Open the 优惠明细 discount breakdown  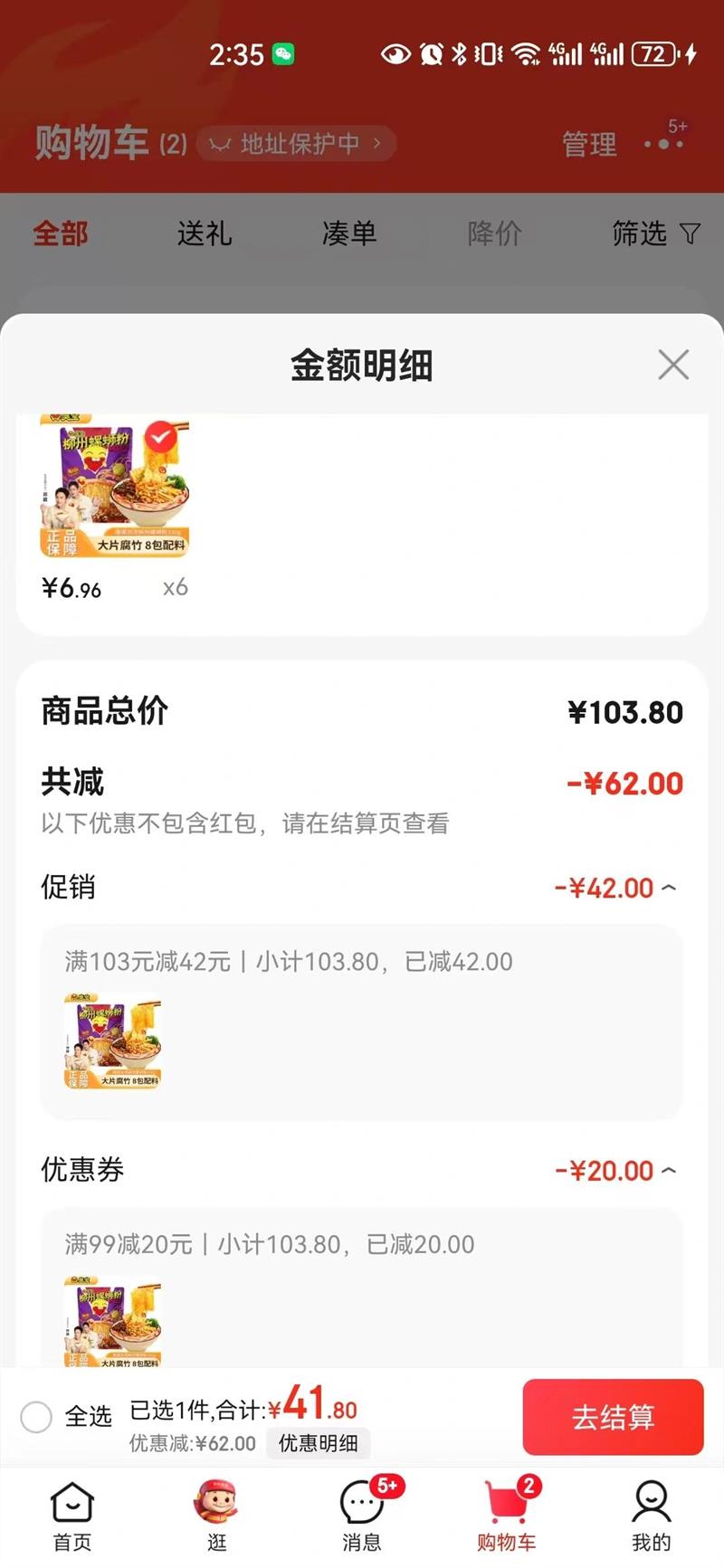click(318, 1443)
